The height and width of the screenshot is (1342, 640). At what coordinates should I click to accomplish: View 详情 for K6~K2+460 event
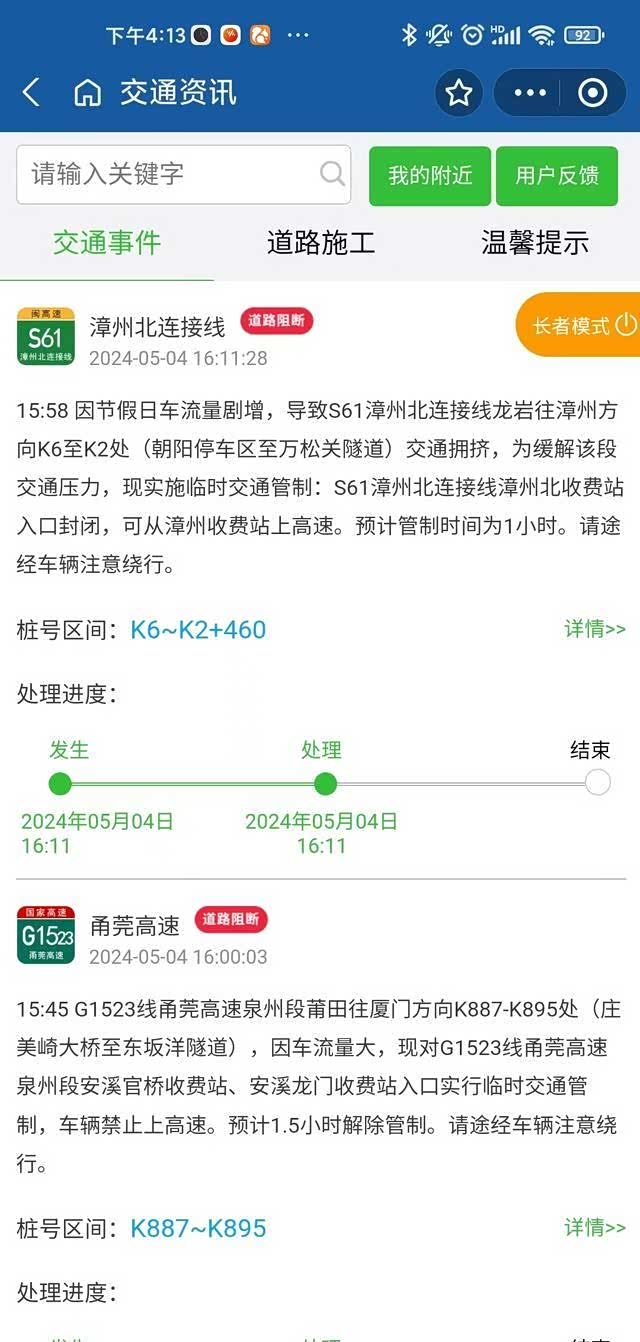[595, 629]
